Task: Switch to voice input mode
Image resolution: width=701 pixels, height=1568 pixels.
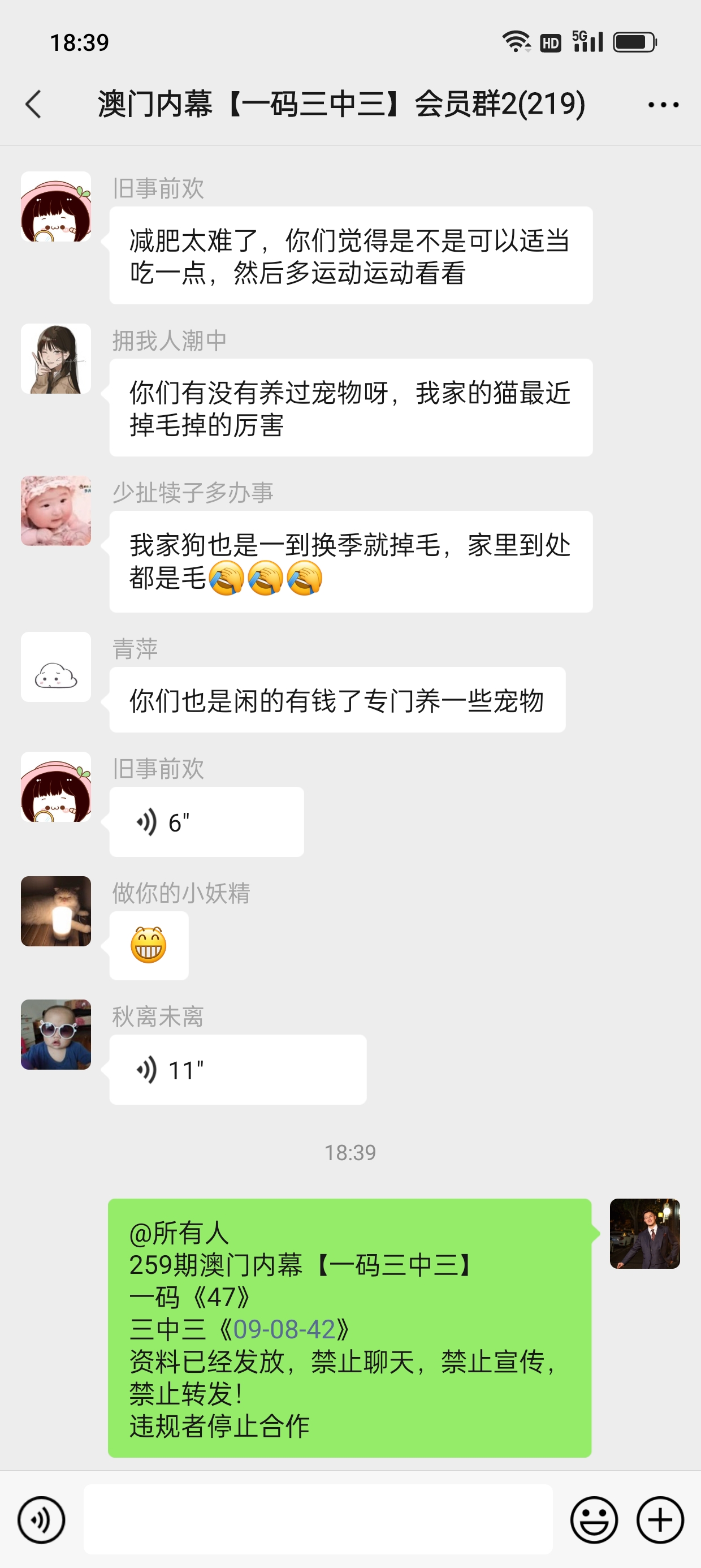Action: pos(41,1520)
